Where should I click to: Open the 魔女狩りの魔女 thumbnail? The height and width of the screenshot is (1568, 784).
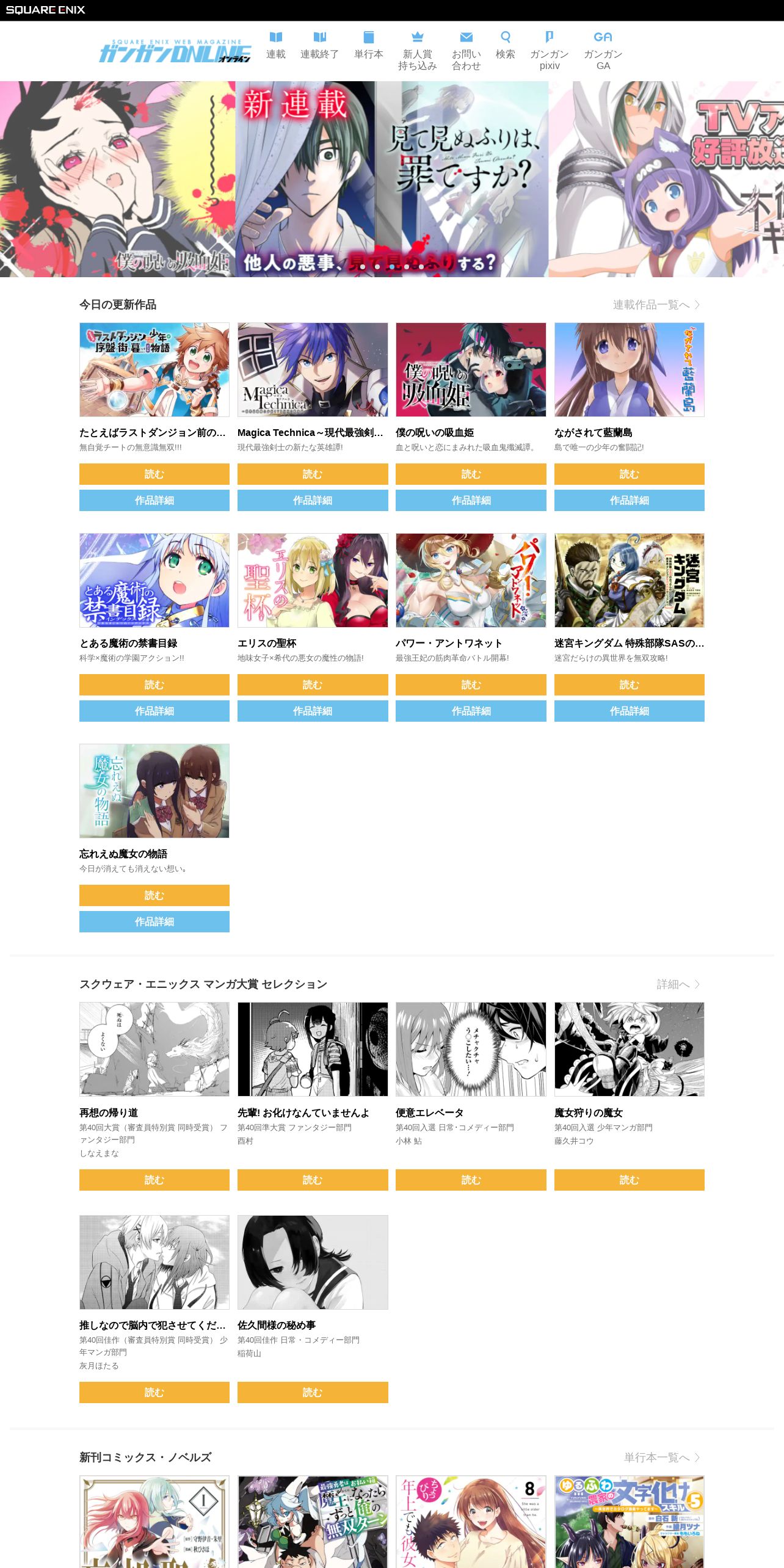(629, 1049)
